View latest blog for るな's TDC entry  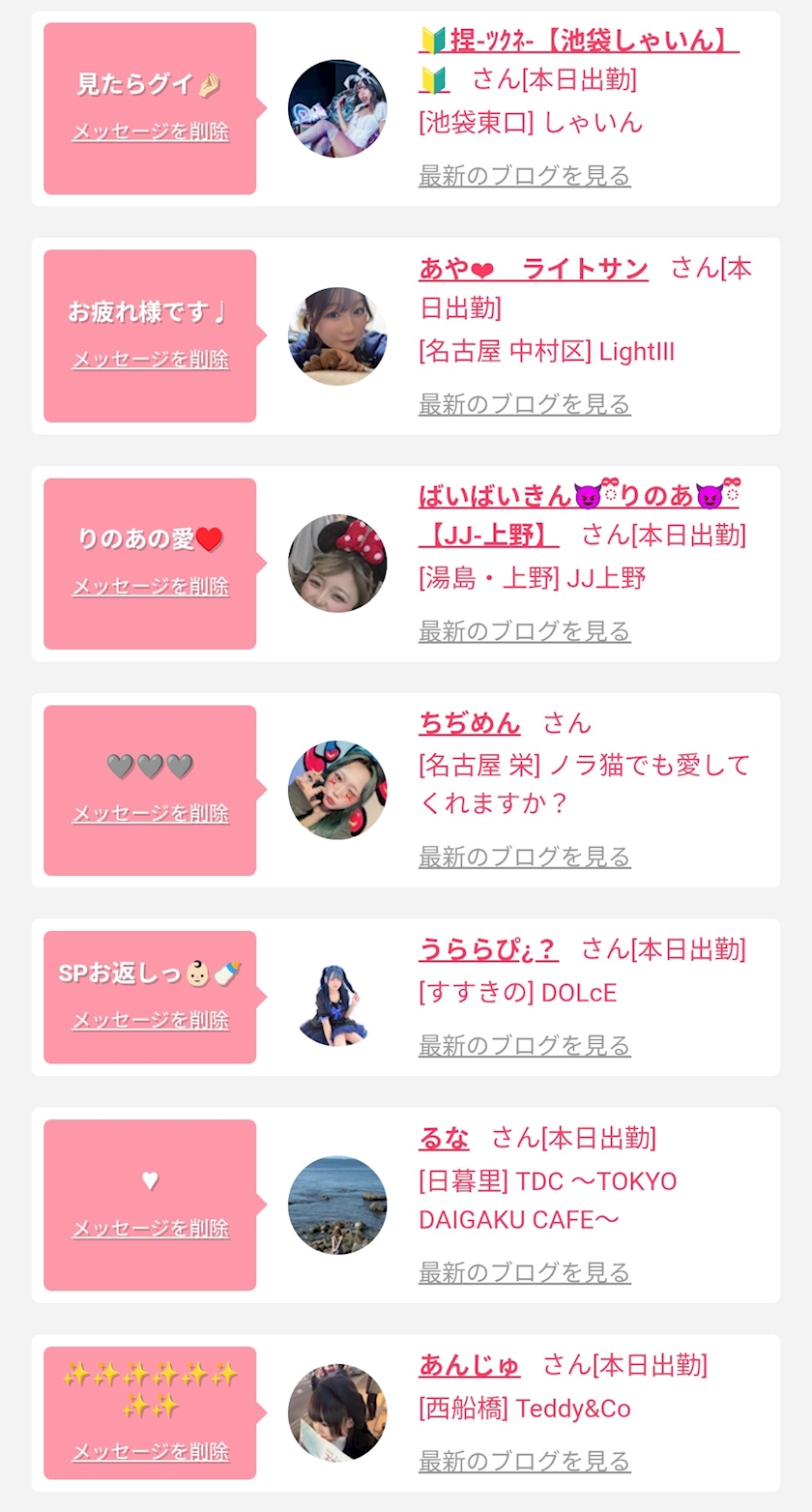(x=524, y=1272)
